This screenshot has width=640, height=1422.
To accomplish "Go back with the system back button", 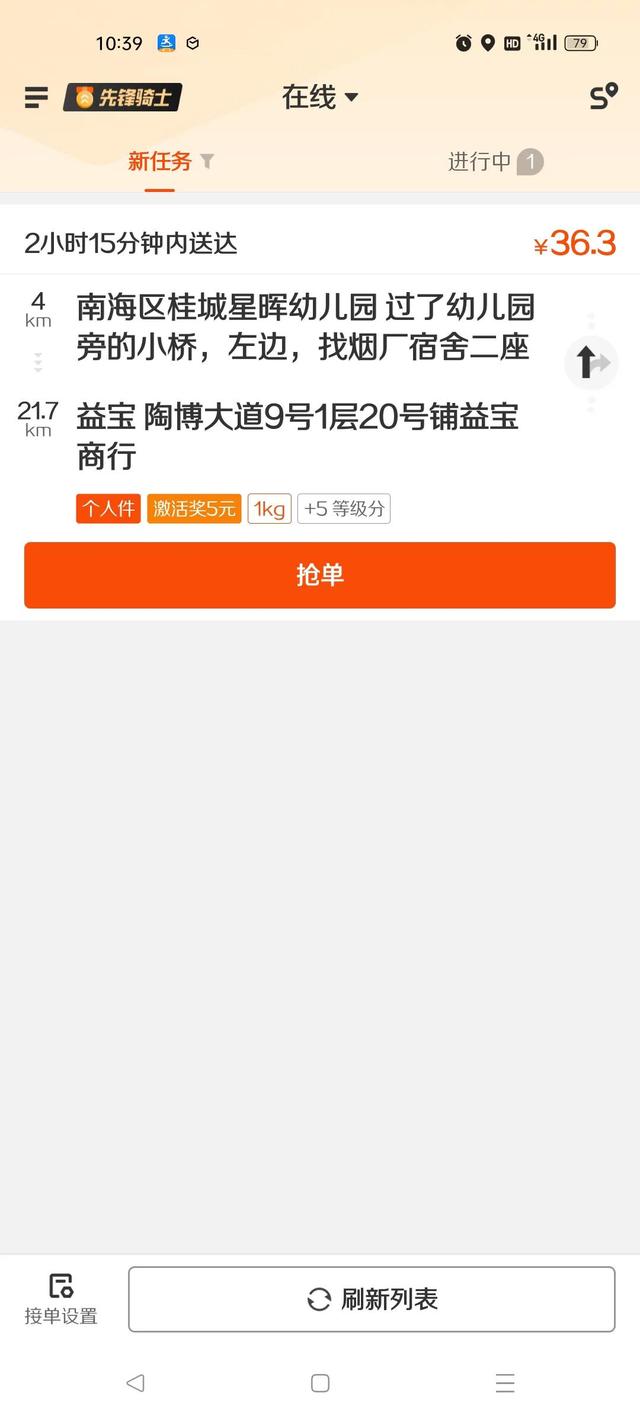I will (135, 1383).
